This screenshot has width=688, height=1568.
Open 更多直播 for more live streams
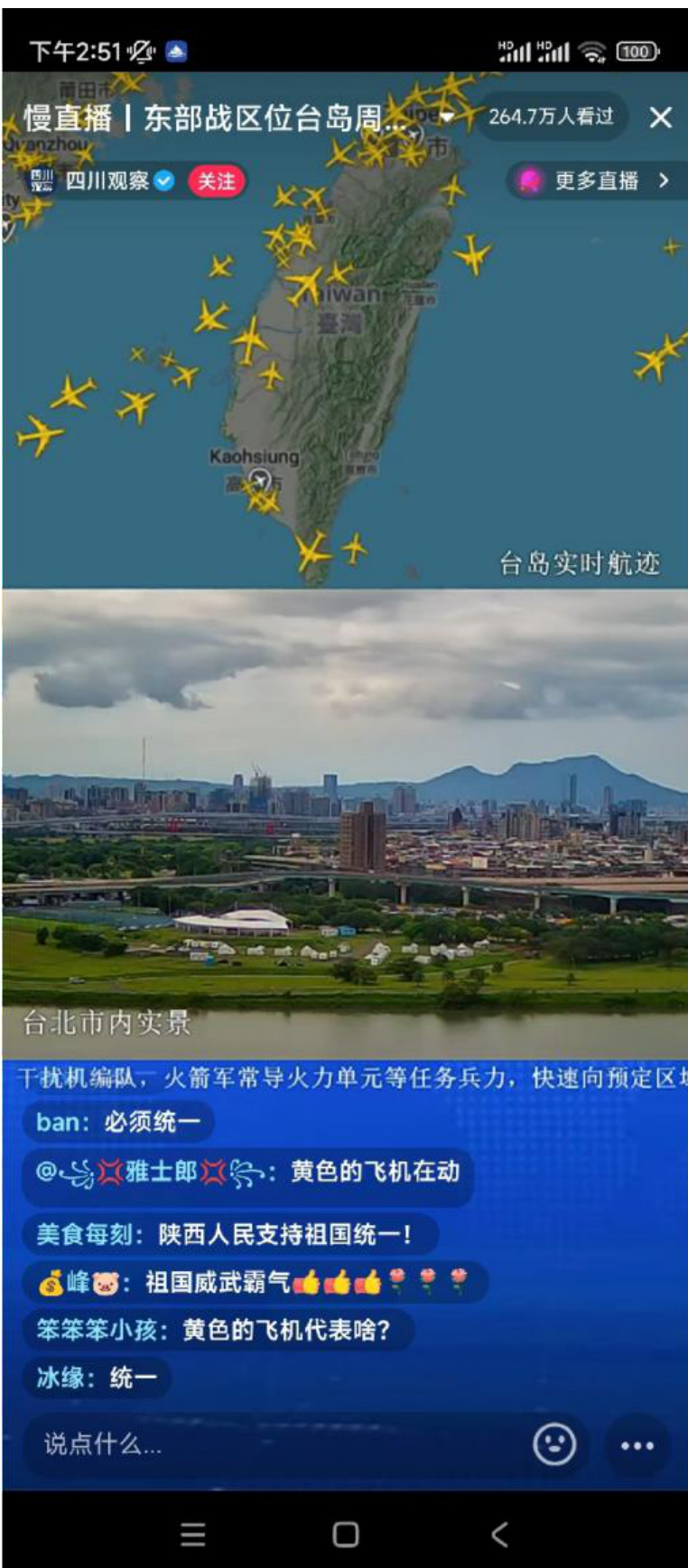(596, 181)
